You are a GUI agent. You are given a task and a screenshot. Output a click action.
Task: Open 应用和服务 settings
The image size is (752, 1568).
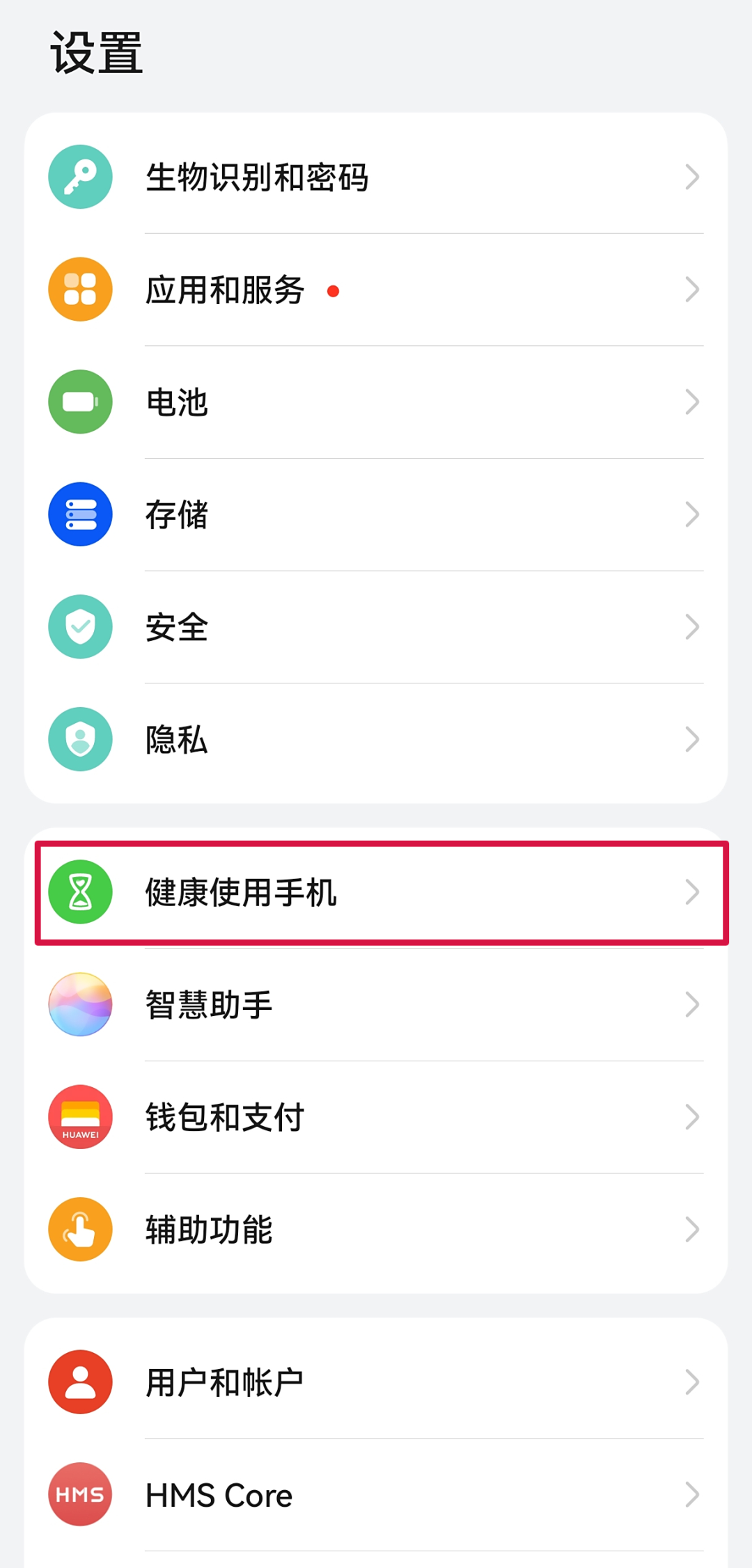point(376,290)
